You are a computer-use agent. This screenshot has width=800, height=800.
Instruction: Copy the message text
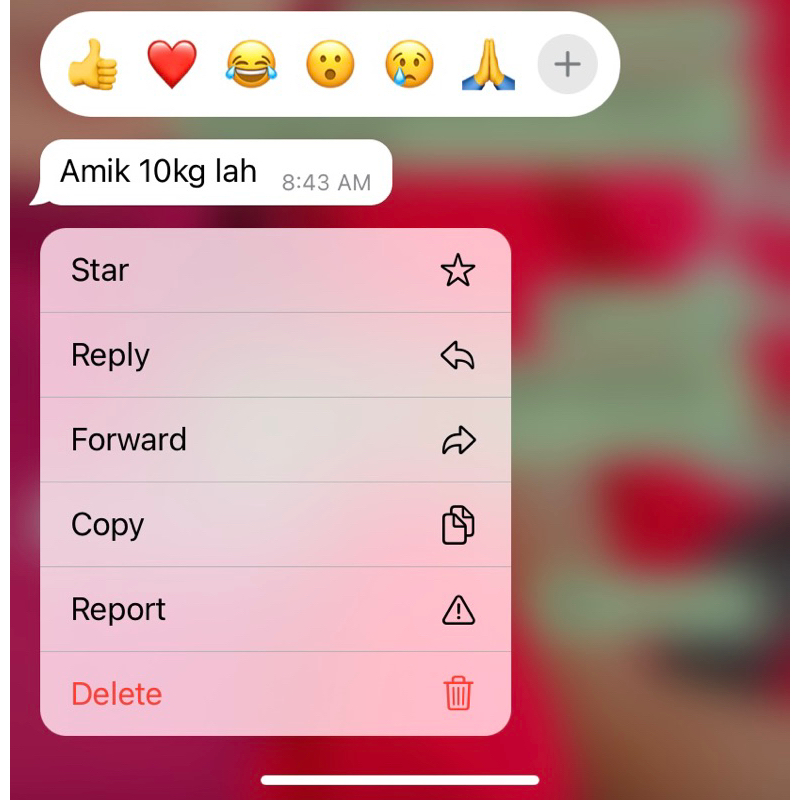pyautogui.click(x=276, y=524)
